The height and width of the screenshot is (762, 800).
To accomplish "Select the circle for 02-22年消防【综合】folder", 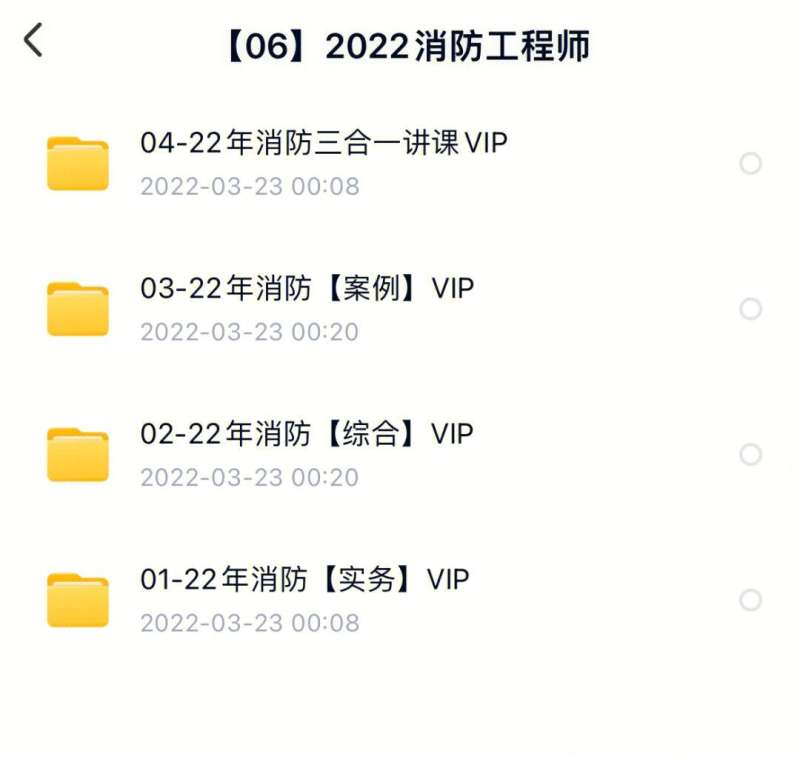I will click(x=750, y=455).
